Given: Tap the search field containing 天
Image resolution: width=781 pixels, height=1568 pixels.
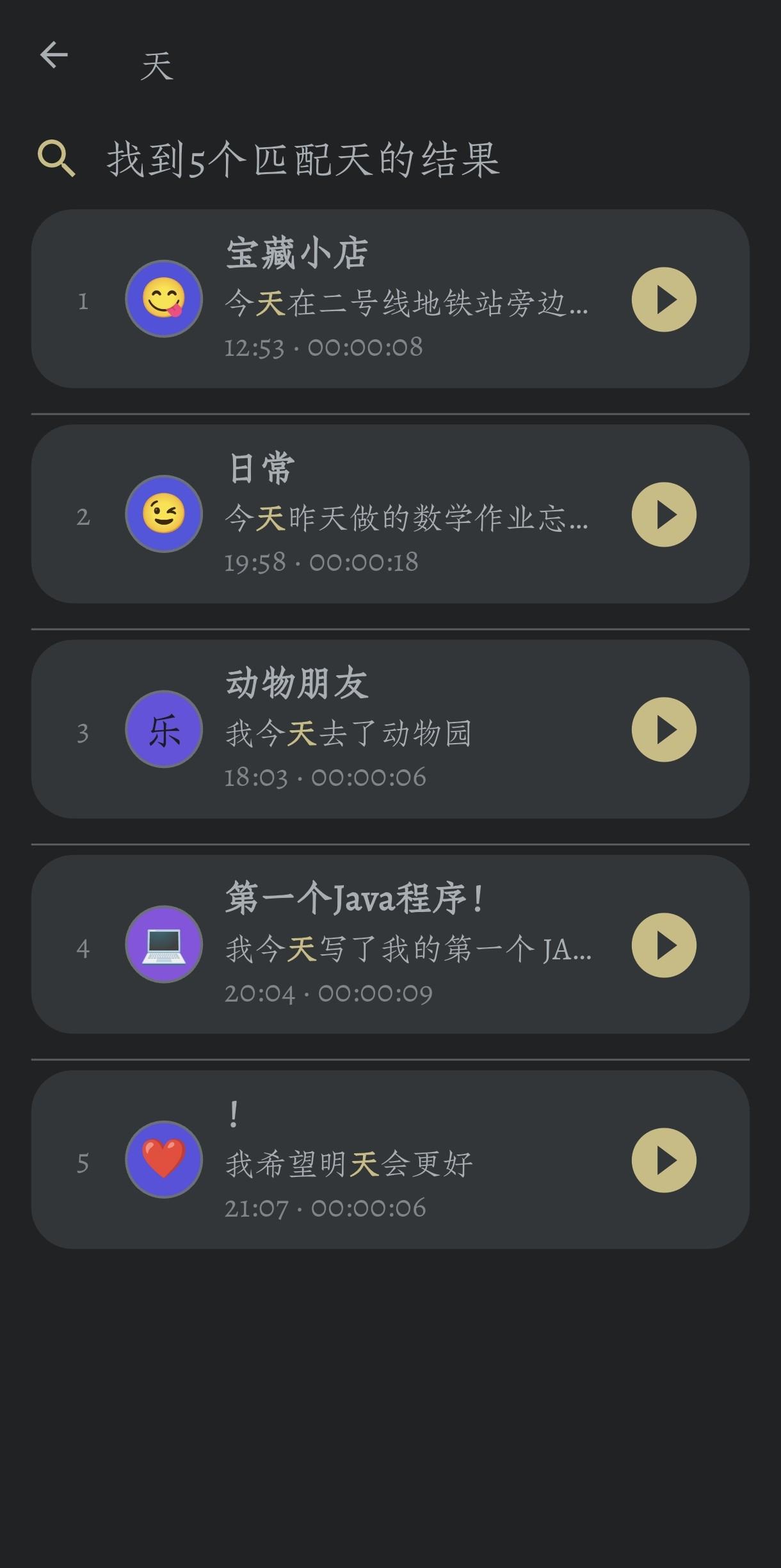Looking at the screenshot, I should click(384, 65).
